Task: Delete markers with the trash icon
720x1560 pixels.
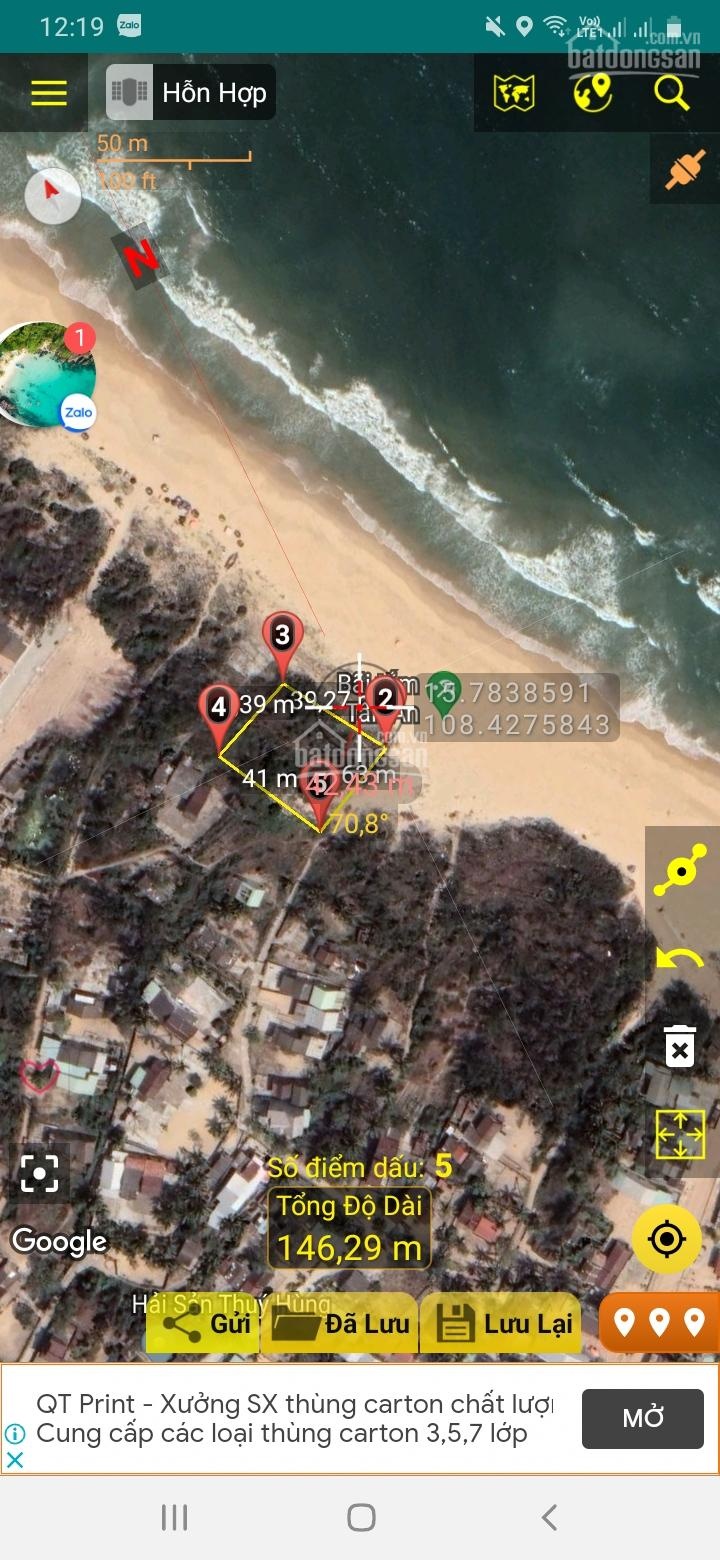Action: pyautogui.click(x=680, y=1047)
